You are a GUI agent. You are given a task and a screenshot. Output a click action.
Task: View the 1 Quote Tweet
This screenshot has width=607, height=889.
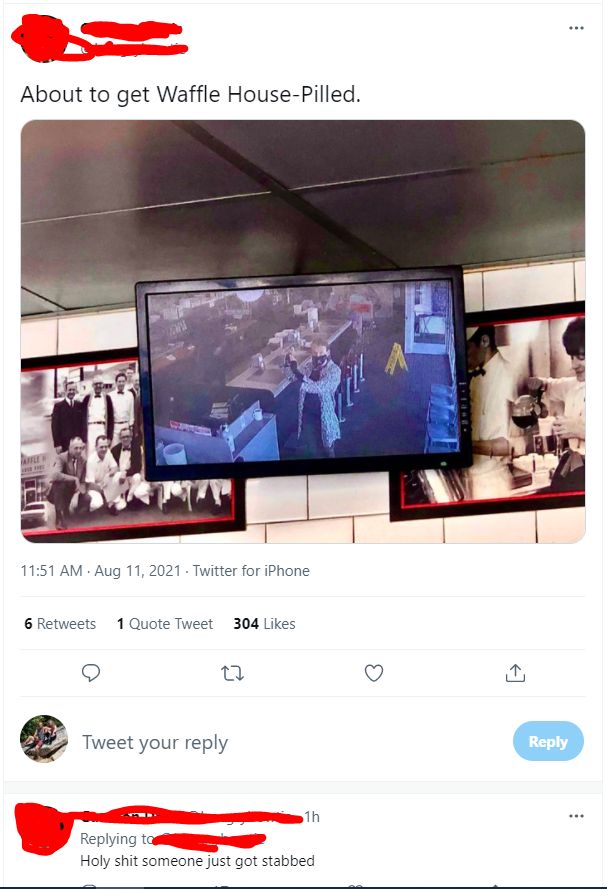tap(165, 624)
